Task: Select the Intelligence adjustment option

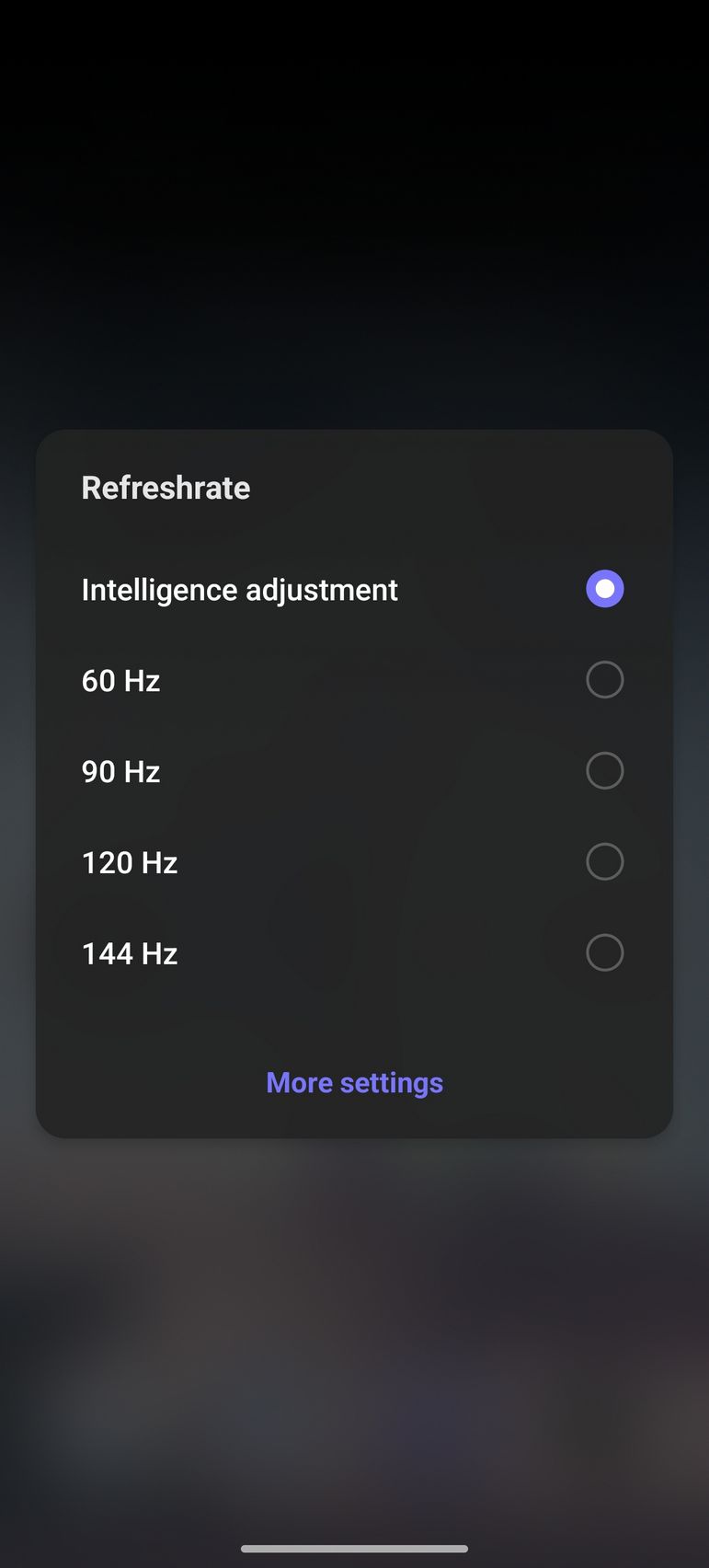Action: (604, 589)
